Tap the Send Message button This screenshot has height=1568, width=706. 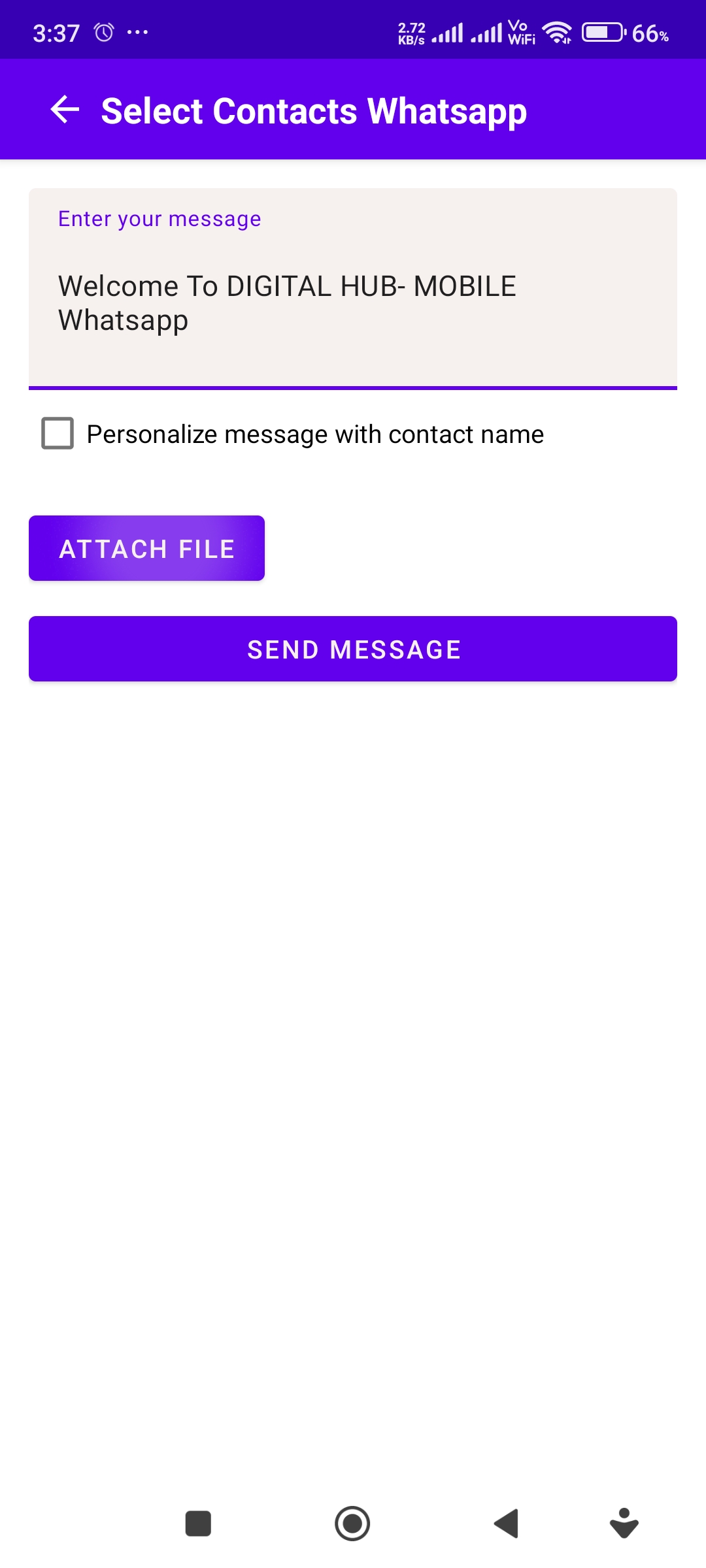[353, 649]
